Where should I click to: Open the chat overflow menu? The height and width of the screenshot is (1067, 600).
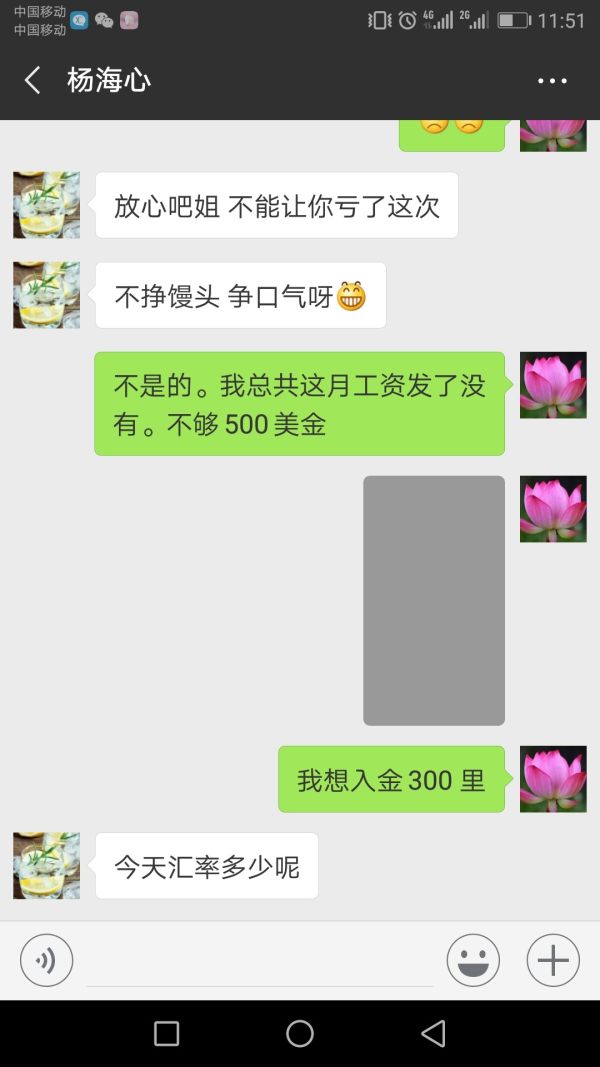pos(552,81)
